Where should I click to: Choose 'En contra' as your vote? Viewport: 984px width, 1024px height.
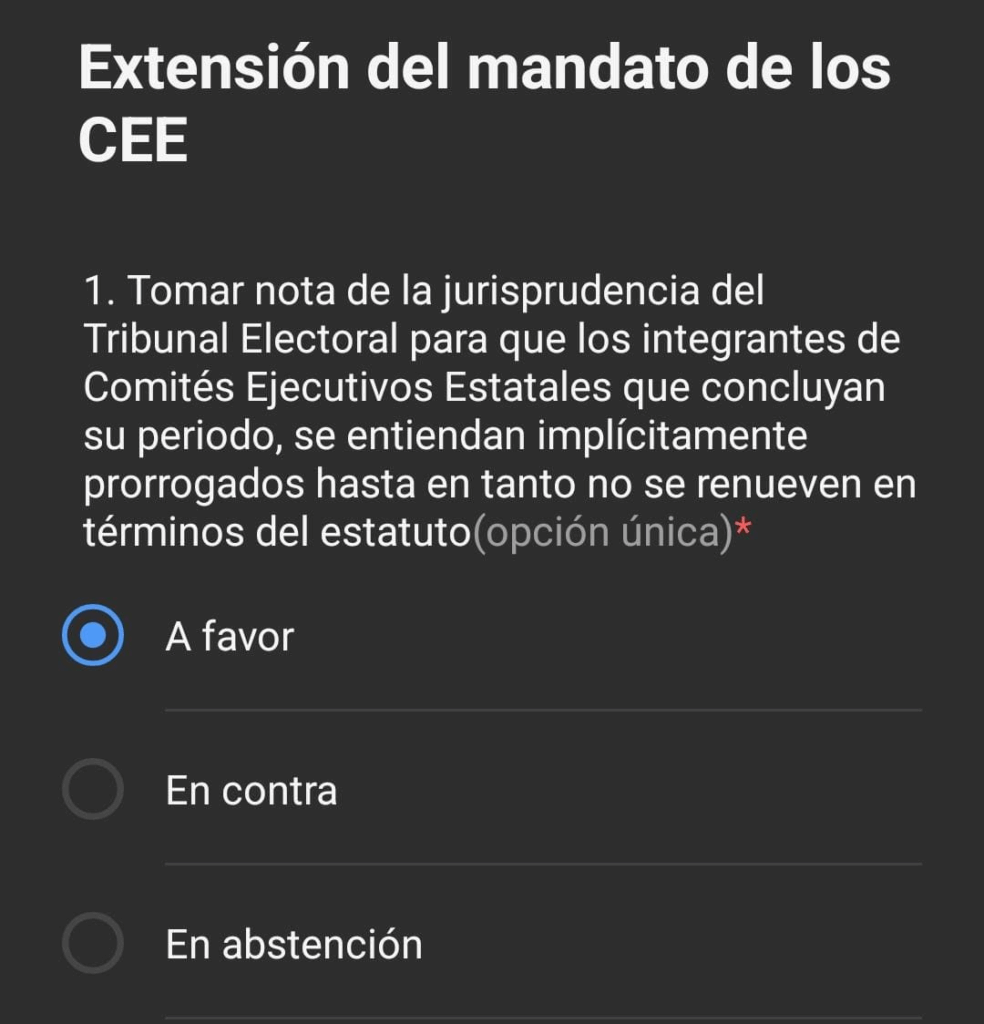tap(93, 790)
